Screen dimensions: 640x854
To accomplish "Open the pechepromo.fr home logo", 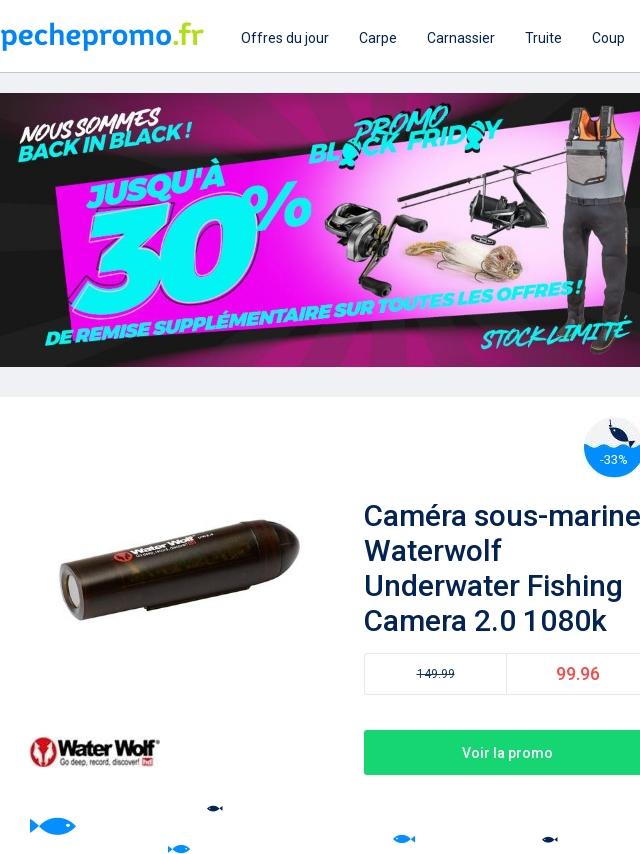I will (x=102, y=36).
